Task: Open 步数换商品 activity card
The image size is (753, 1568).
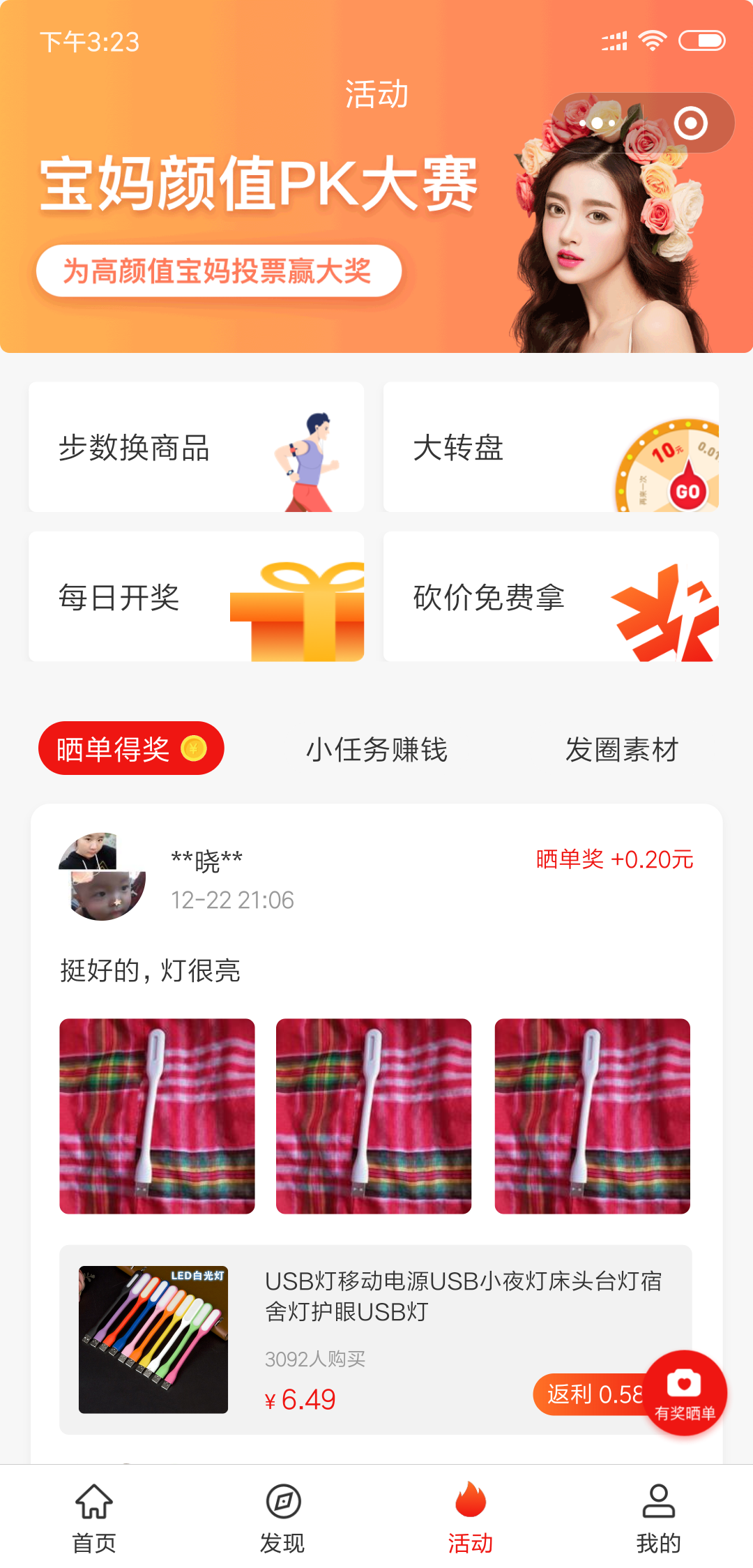Action: point(196,447)
